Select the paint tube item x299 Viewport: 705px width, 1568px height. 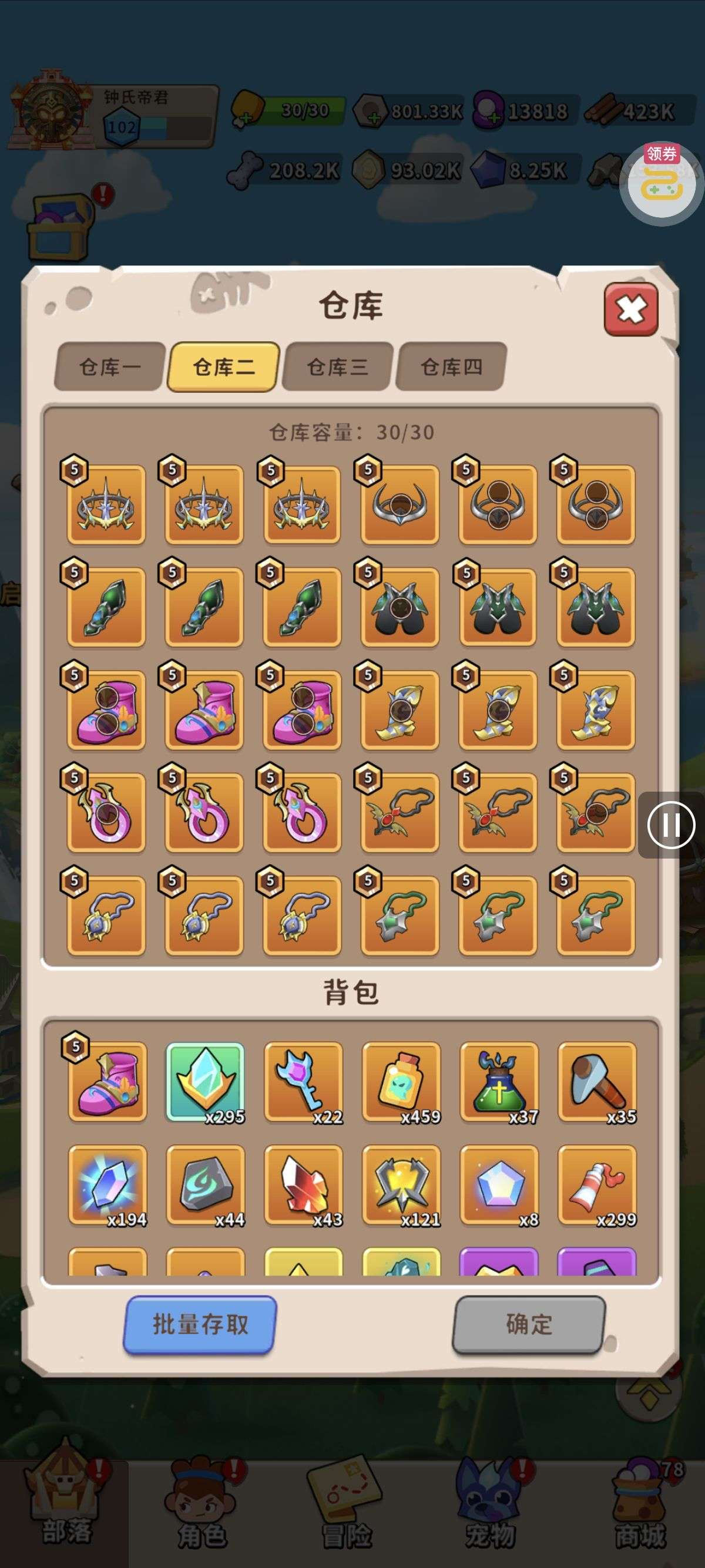tap(597, 1185)
